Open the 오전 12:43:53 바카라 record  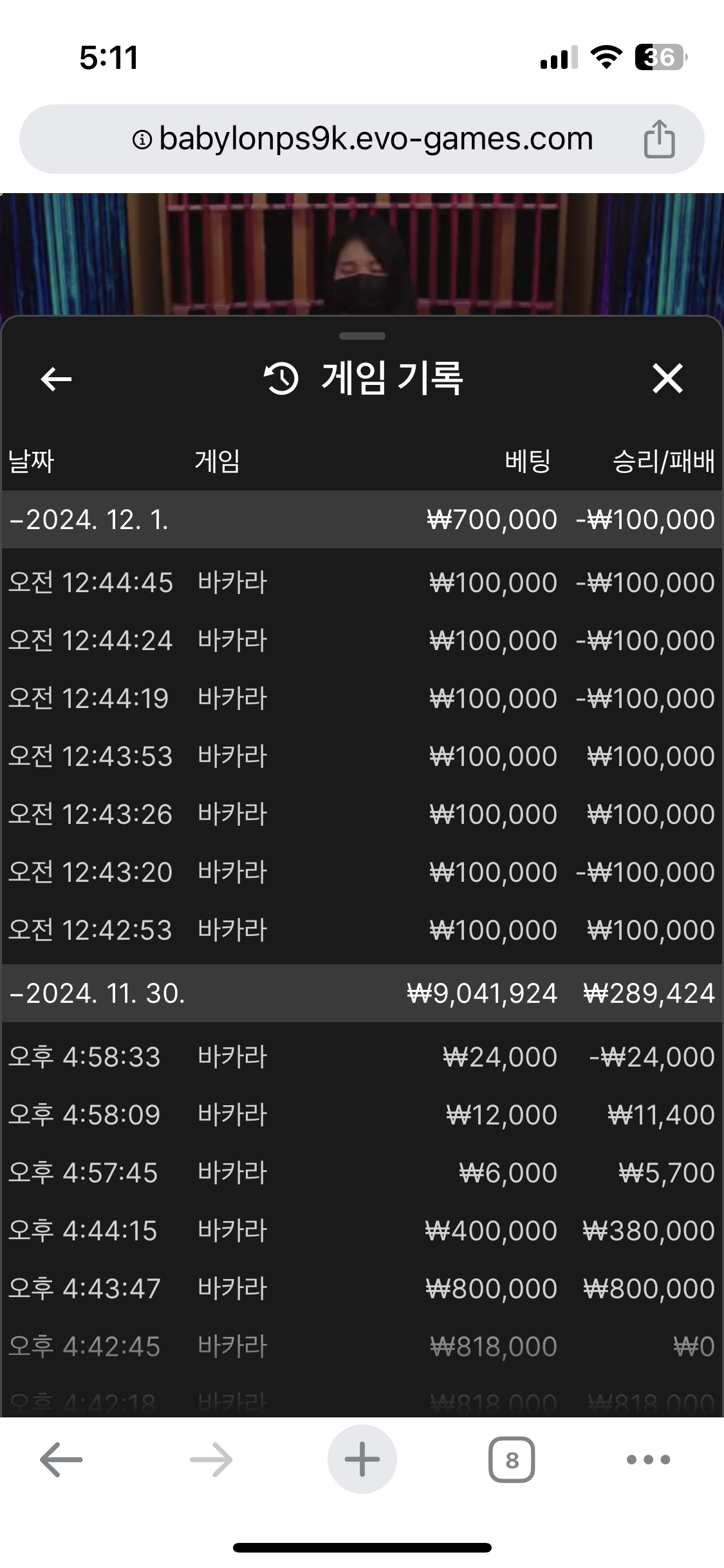pyautogui.click(x=362, y=756)
